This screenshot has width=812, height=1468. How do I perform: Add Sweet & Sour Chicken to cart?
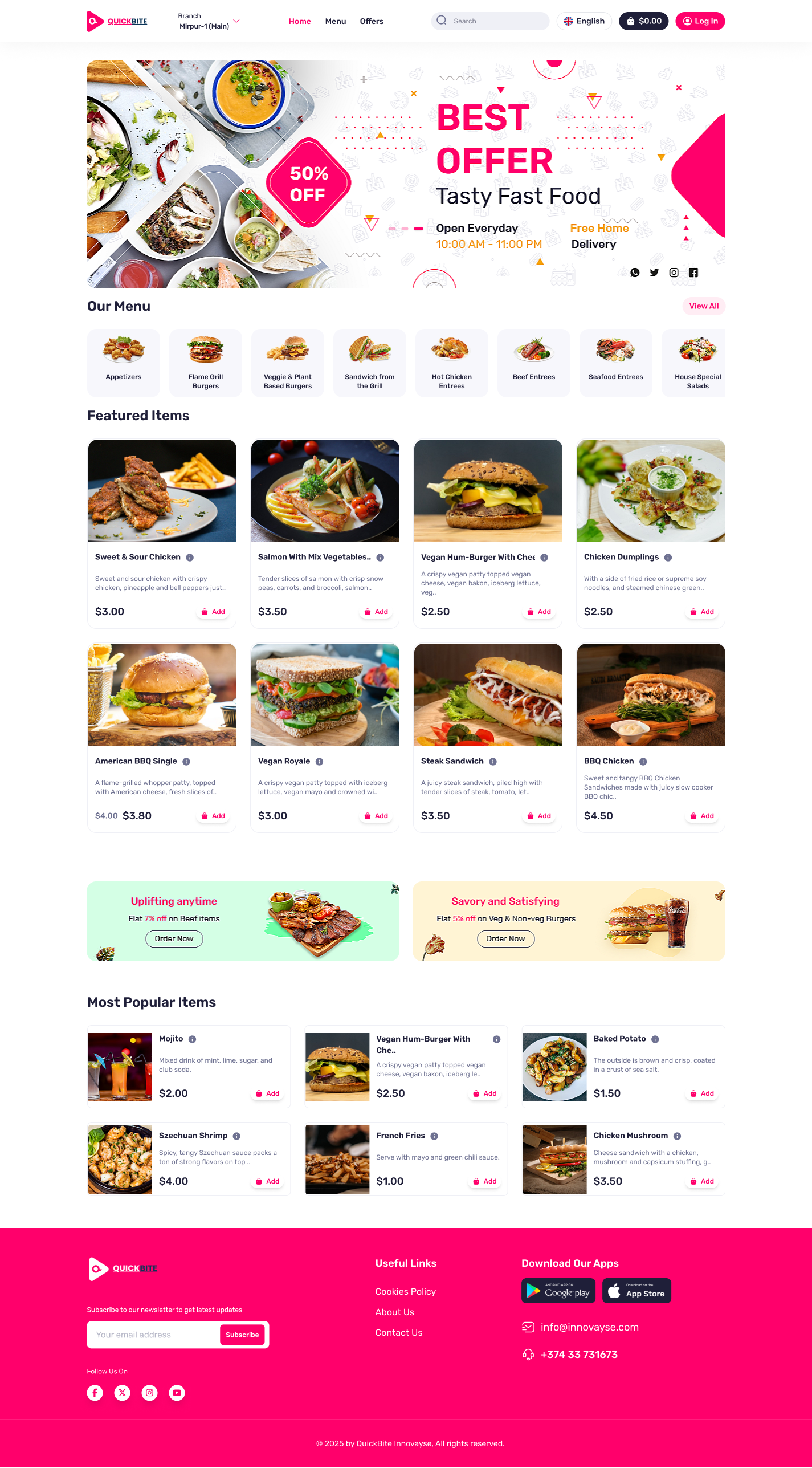(213, 612)
